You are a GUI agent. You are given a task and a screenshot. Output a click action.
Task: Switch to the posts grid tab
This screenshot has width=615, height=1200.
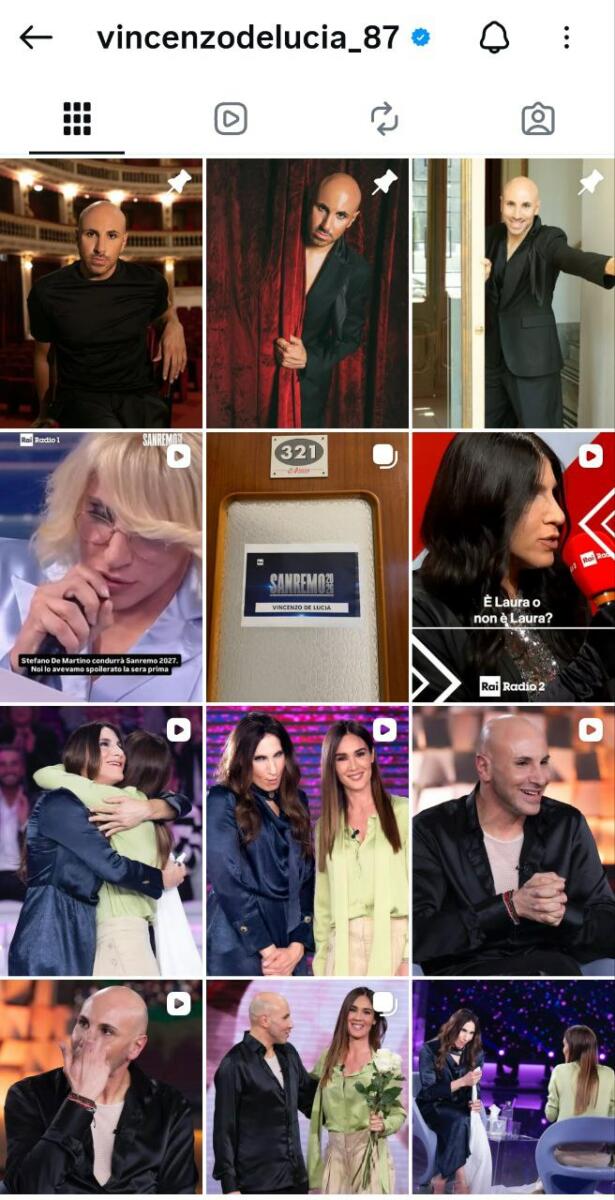point(77,120)
